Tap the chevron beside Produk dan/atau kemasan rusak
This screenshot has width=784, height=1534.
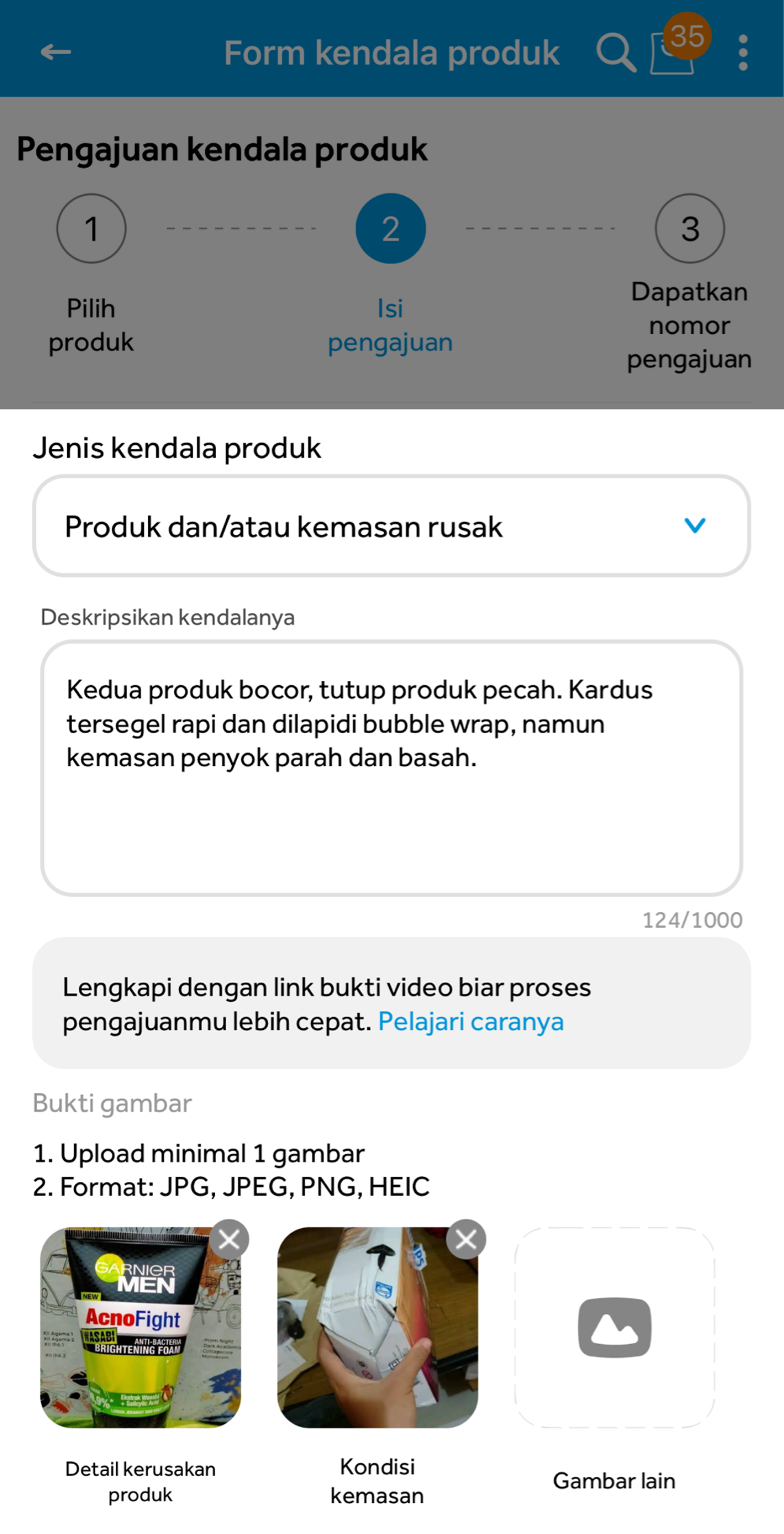coord(696,526)
